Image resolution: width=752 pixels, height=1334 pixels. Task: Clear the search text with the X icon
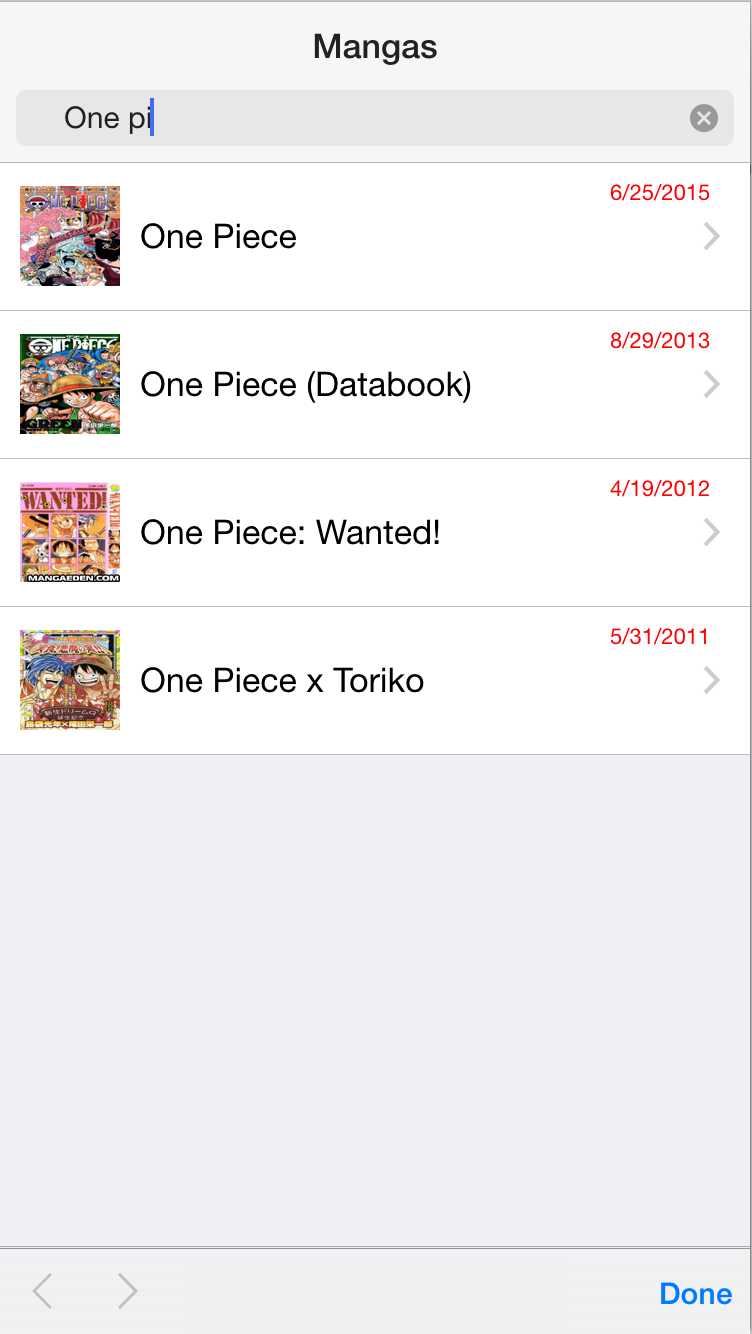coord(704,119)
